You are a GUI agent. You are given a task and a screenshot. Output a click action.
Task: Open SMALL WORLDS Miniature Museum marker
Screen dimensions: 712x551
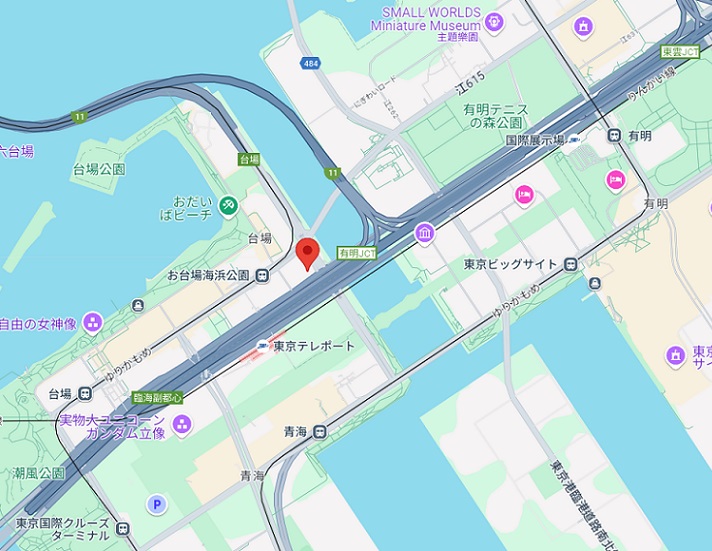(494, 19)
